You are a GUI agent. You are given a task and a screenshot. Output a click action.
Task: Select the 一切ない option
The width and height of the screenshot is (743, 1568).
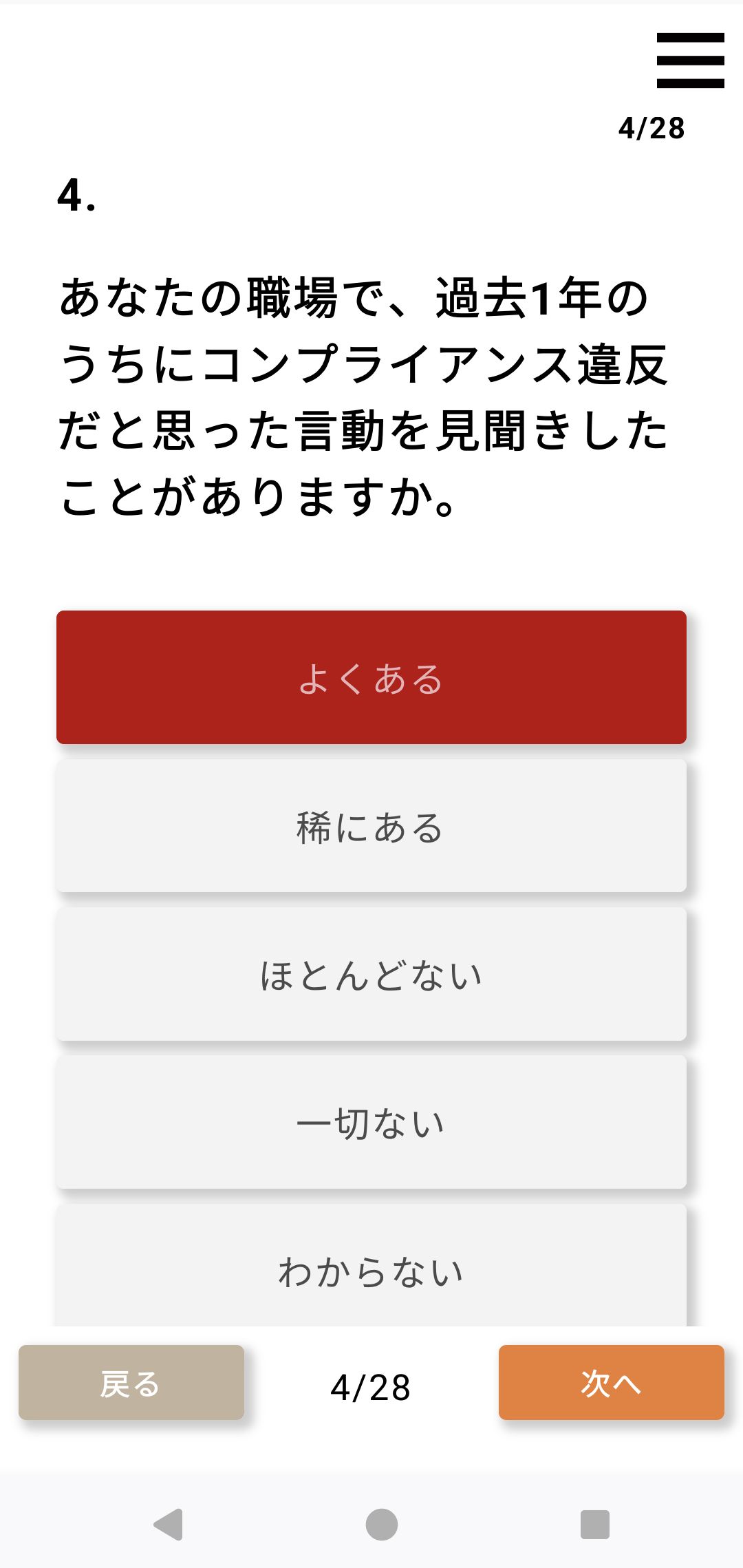[x=371, y=1122]
